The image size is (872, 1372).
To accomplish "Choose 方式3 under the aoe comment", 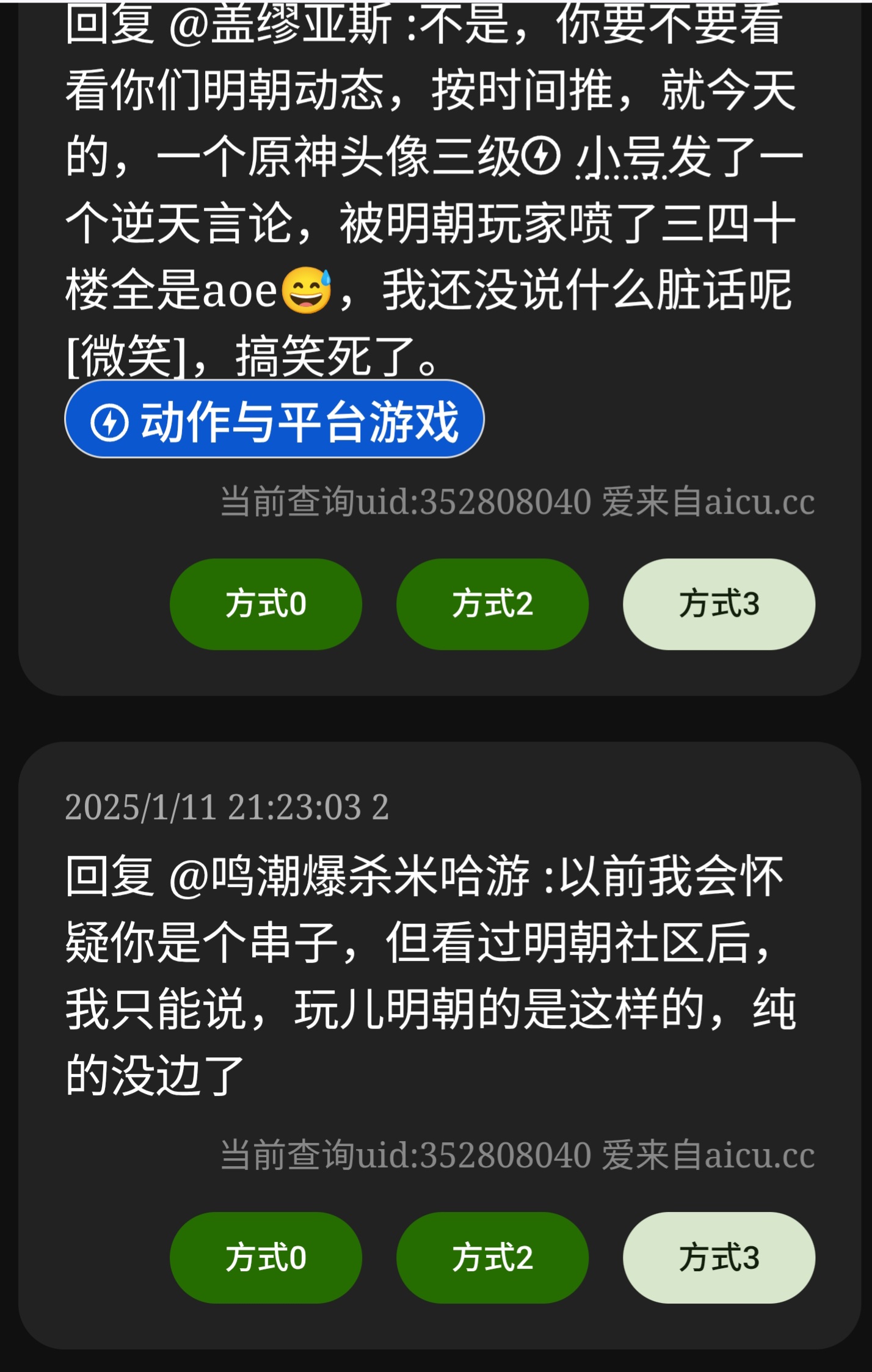I will click(x=719, y=604).
